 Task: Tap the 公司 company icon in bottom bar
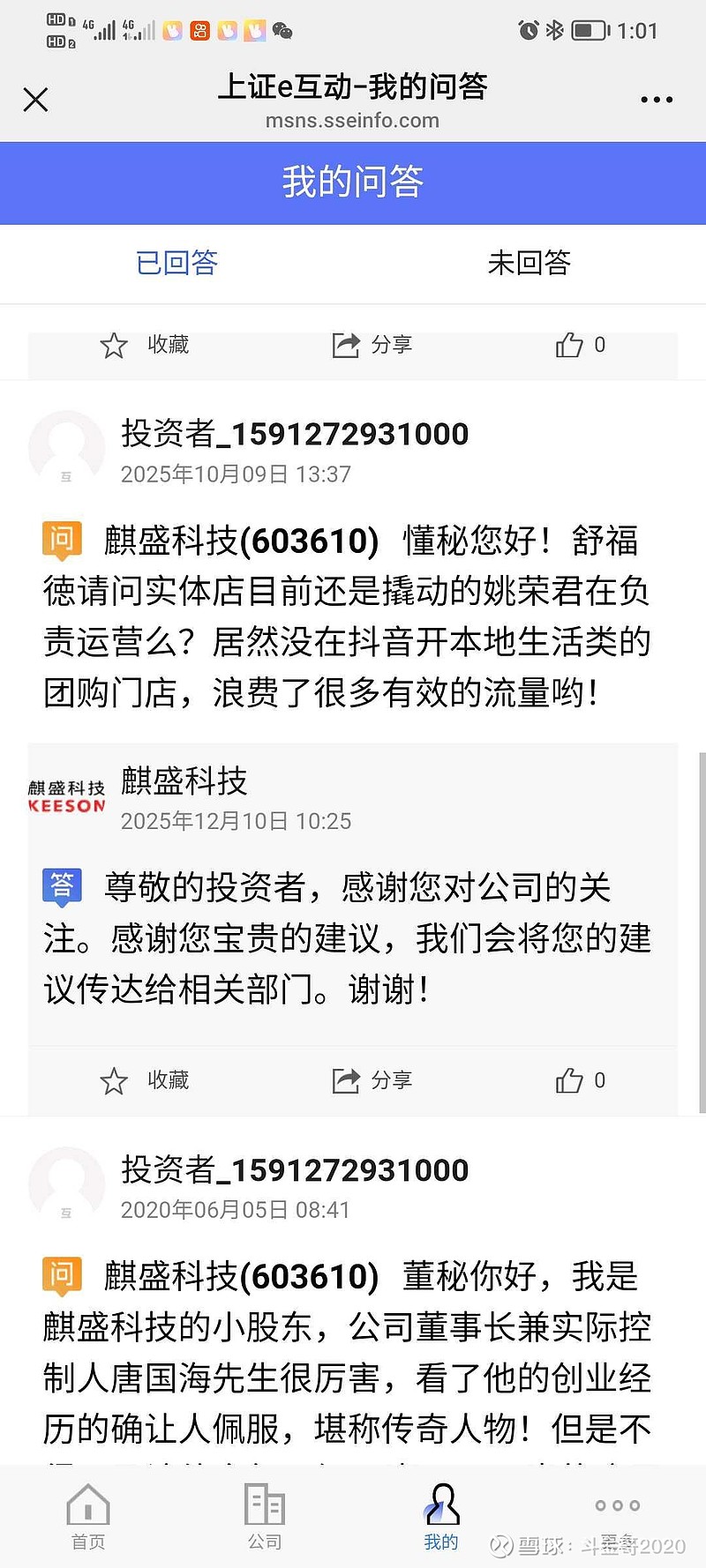click(x=264, y=1512)
